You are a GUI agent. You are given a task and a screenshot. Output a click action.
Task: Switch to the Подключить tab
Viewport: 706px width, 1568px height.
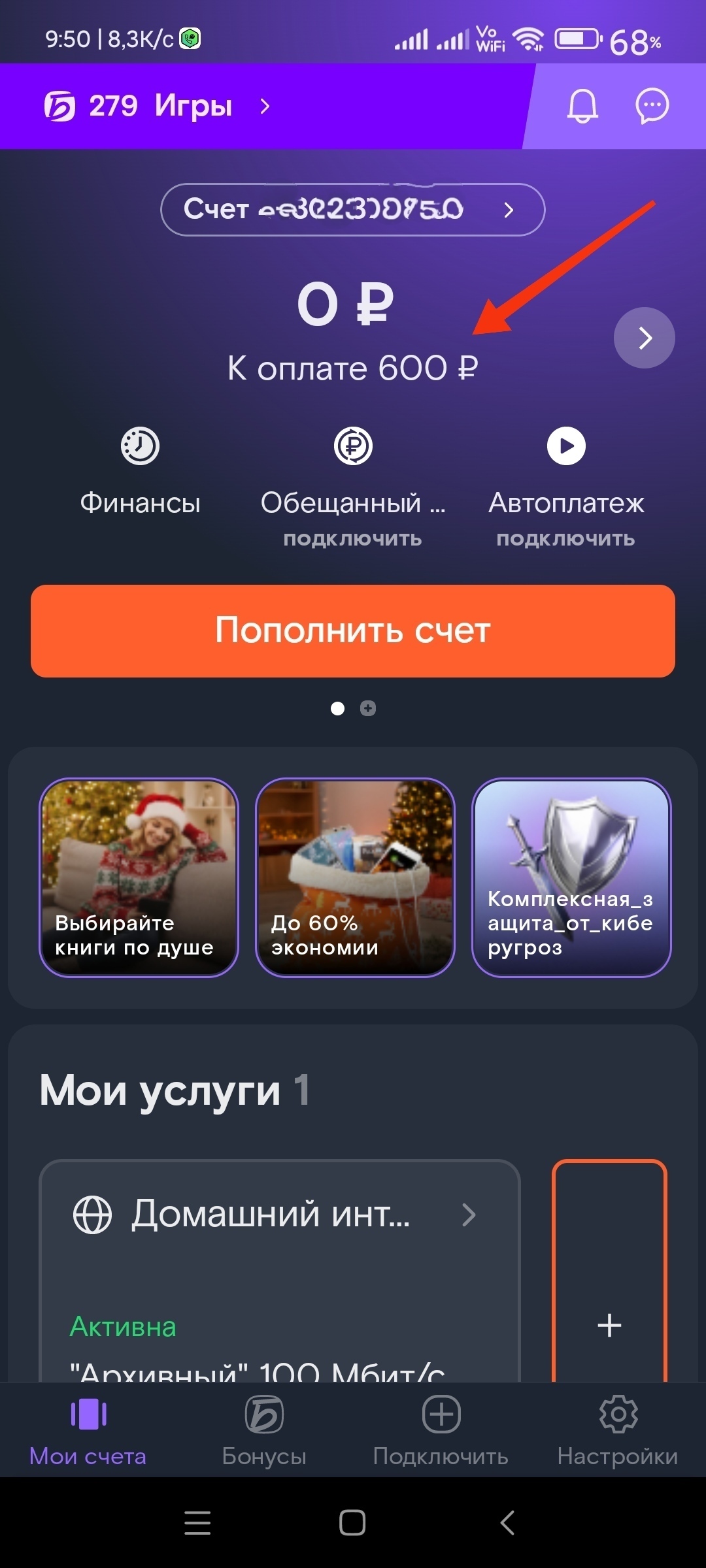coord(441,1431)
